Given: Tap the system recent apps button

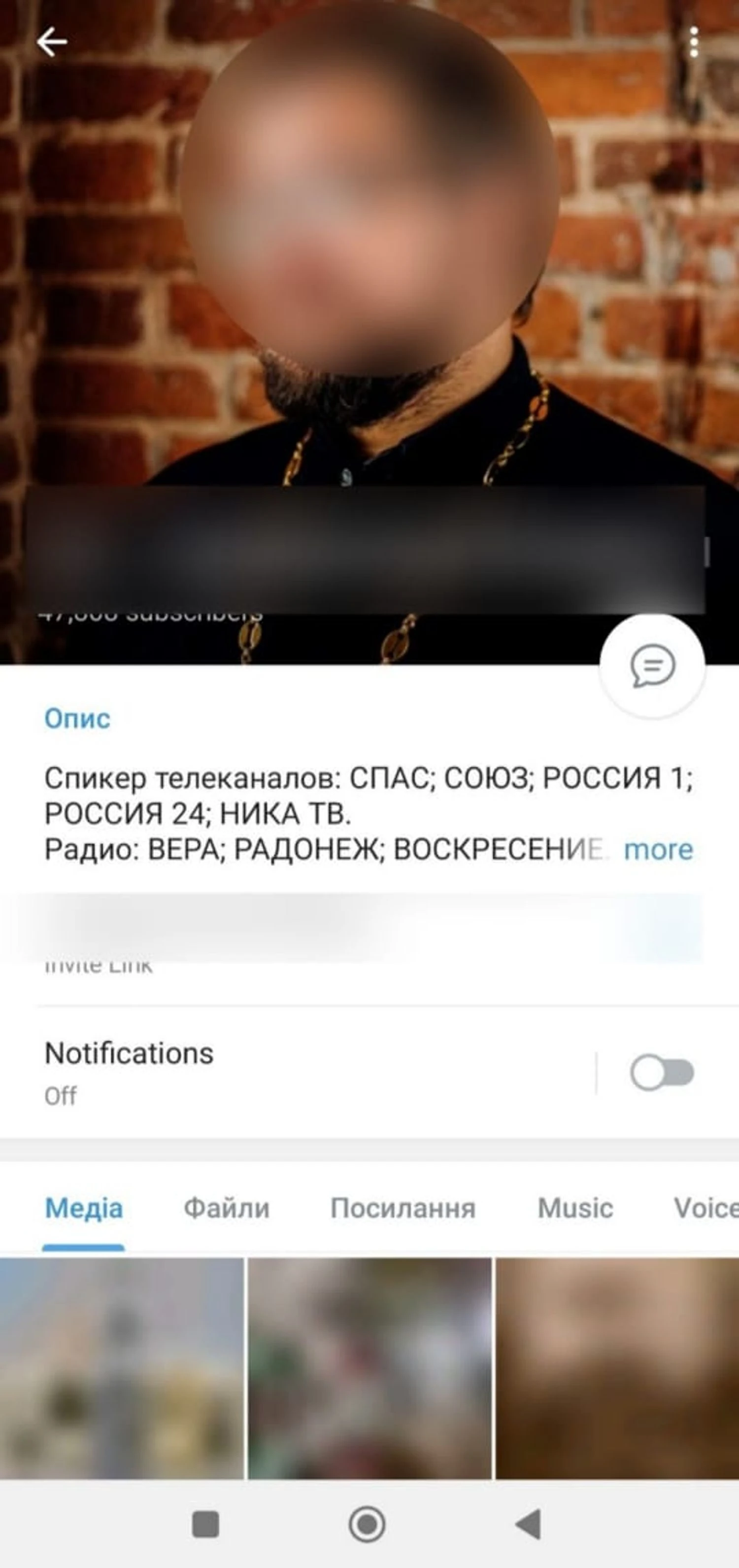Looking at the screenshot, I should (205, 1524).
